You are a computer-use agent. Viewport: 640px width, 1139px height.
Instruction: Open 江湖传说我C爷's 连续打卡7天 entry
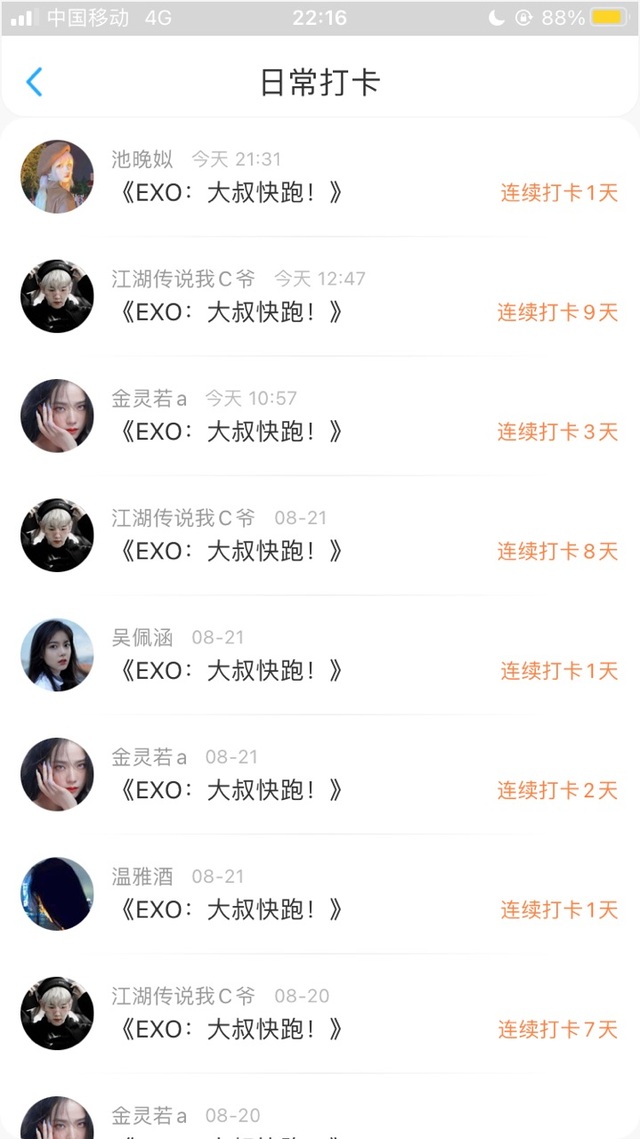(320, 1013)
